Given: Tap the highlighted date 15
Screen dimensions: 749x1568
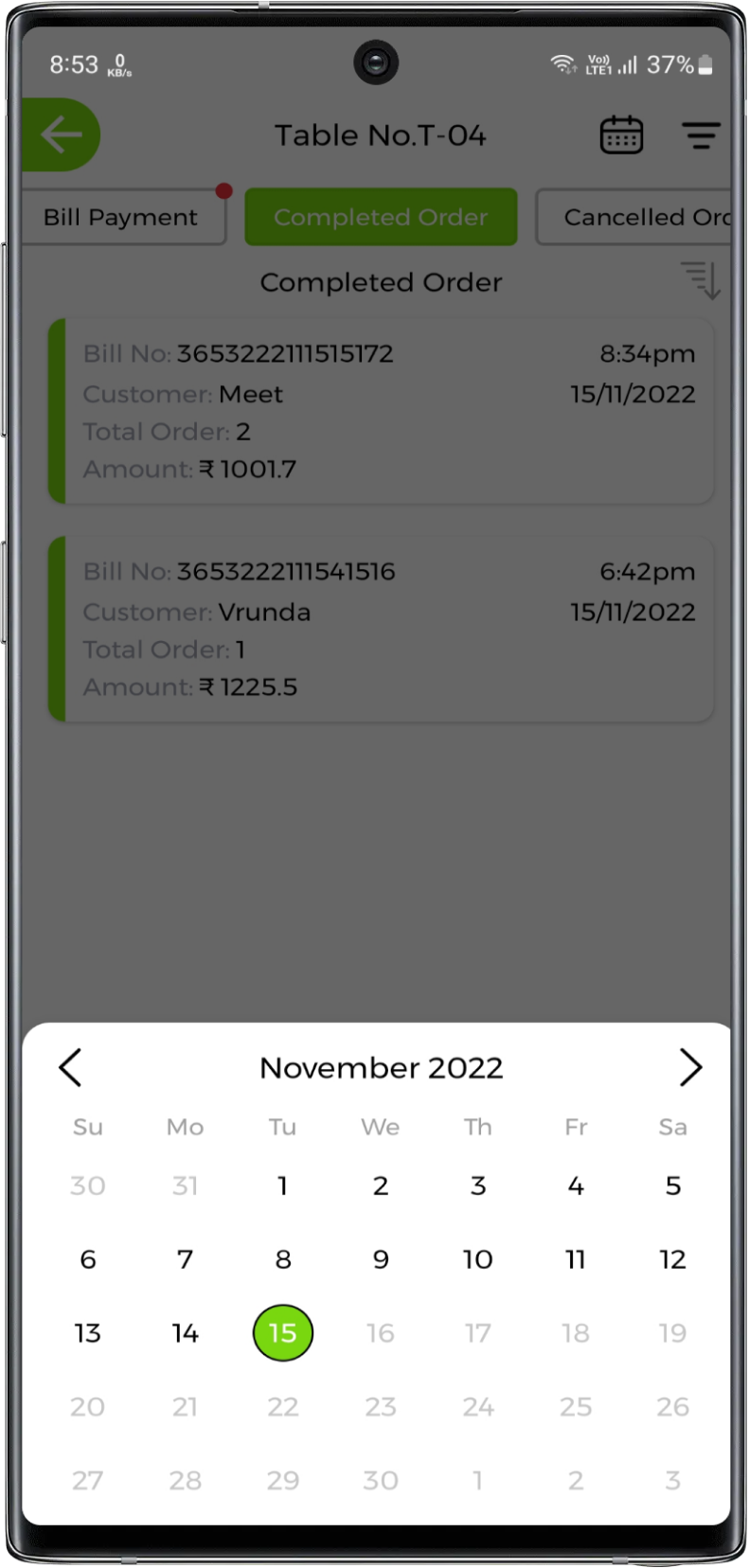Looking at the screenshot, I should point(282,1333).
